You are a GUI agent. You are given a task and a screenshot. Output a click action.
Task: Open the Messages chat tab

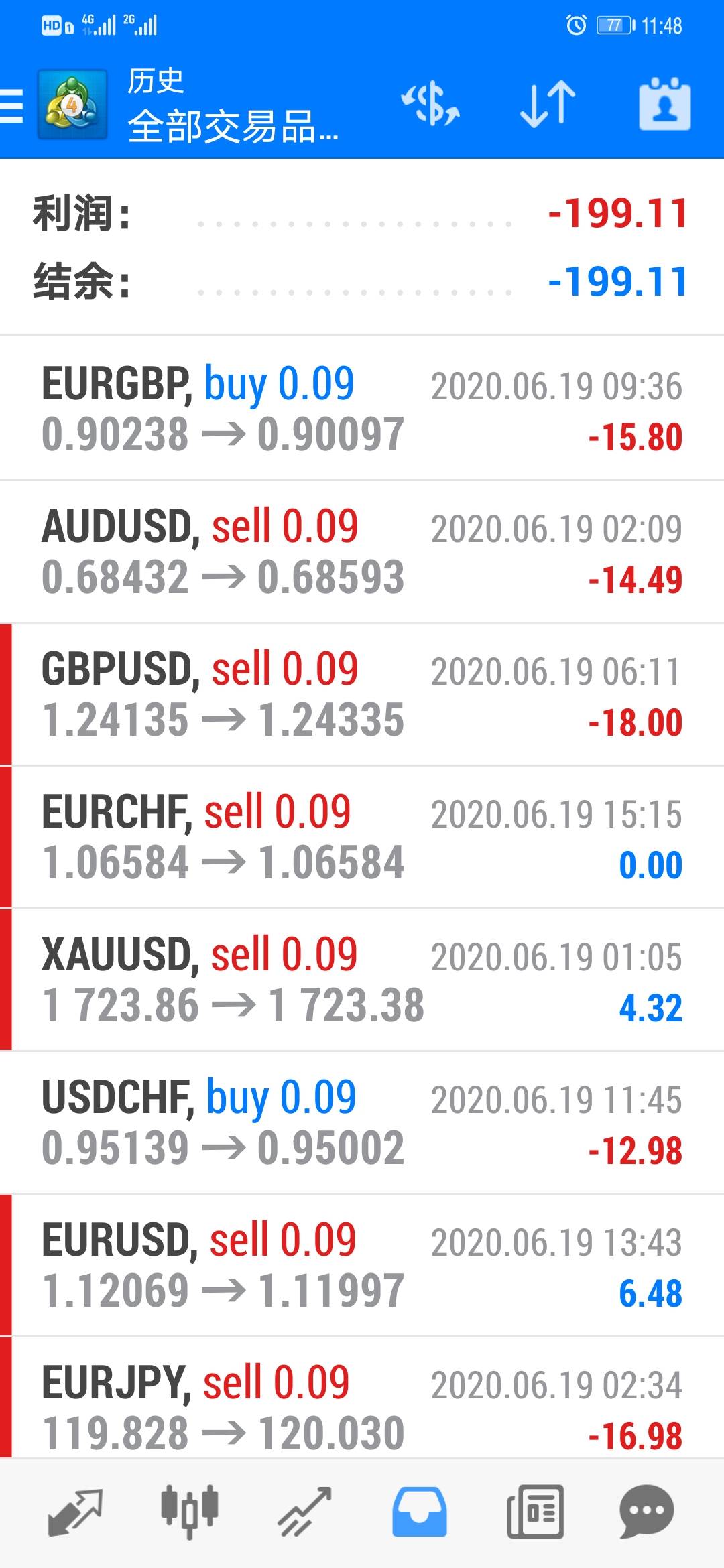coord(647,1512)
